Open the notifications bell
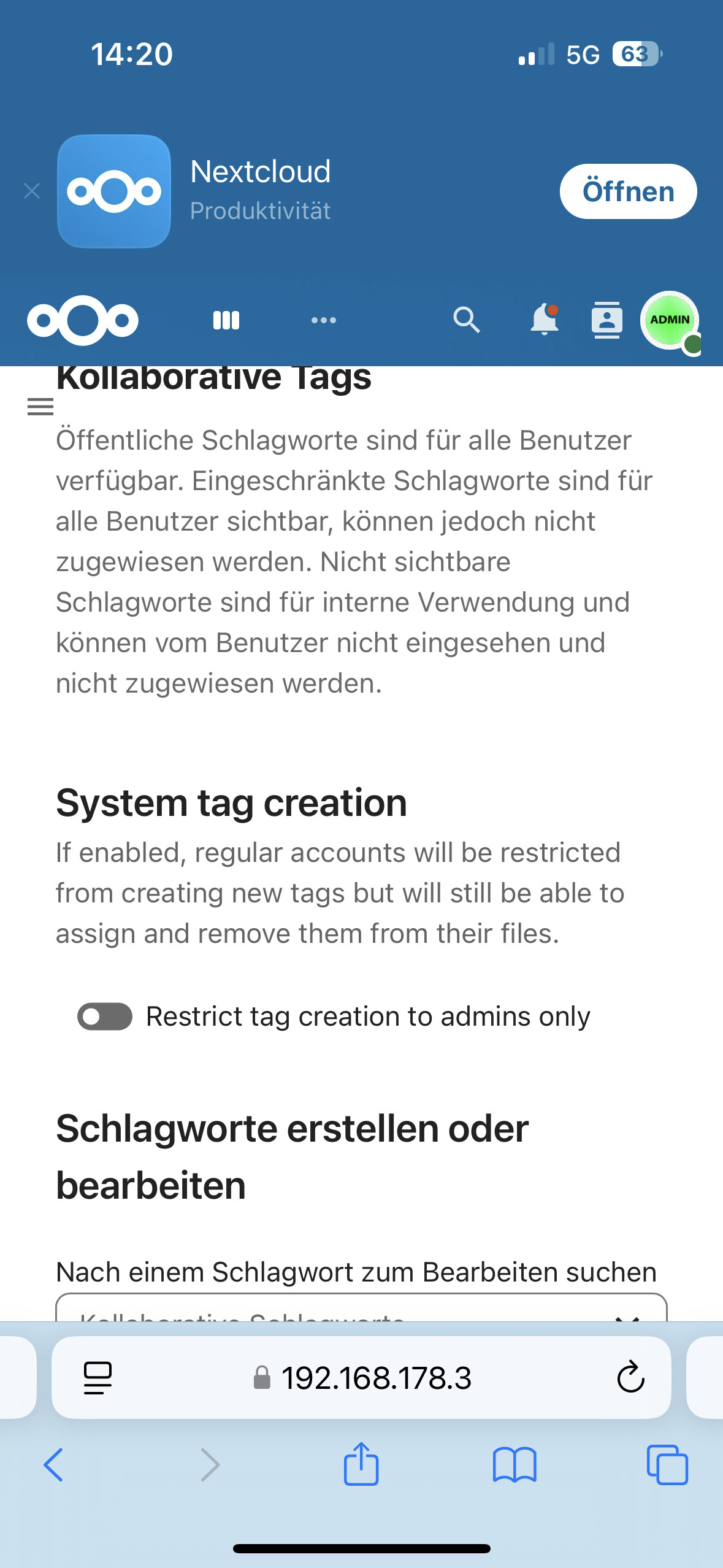723x1568 pixels. coord(545,320)
